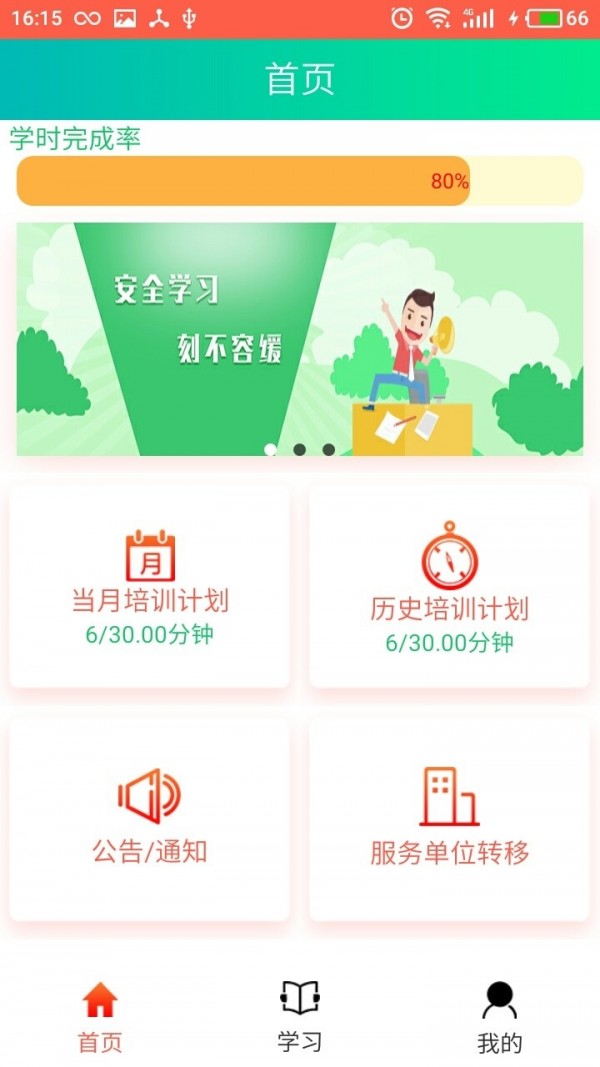Select the 首页 tab

tap(100, 1015)
